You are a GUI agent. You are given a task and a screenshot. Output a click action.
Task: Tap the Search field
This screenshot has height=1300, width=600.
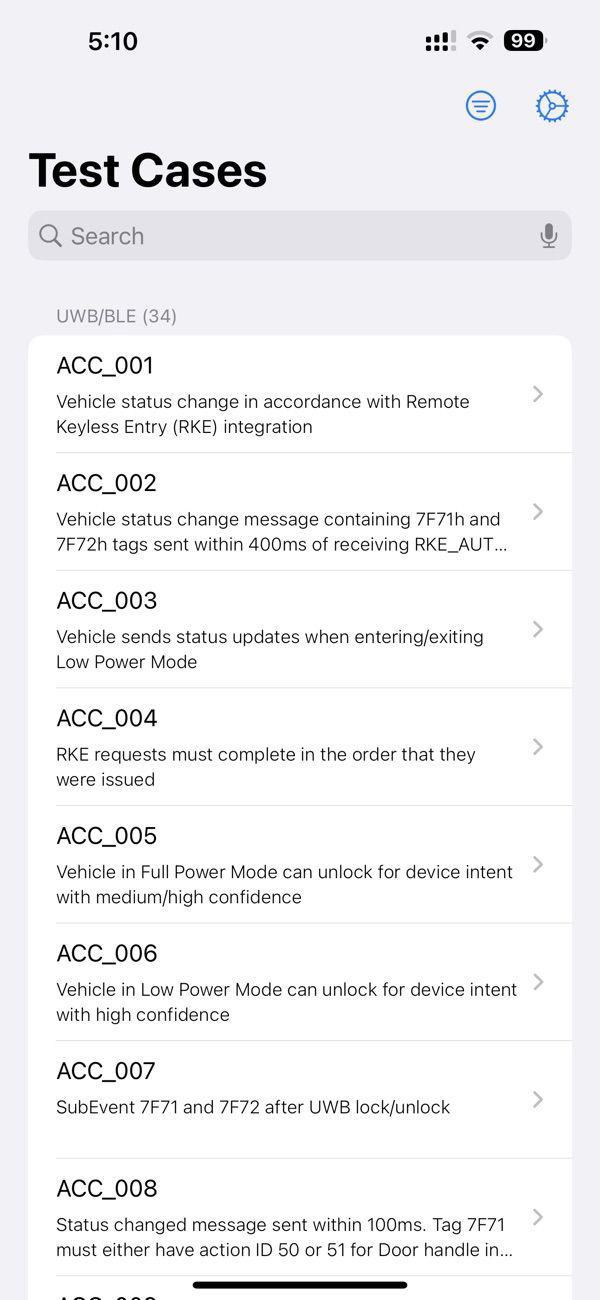tap(300, 236)
